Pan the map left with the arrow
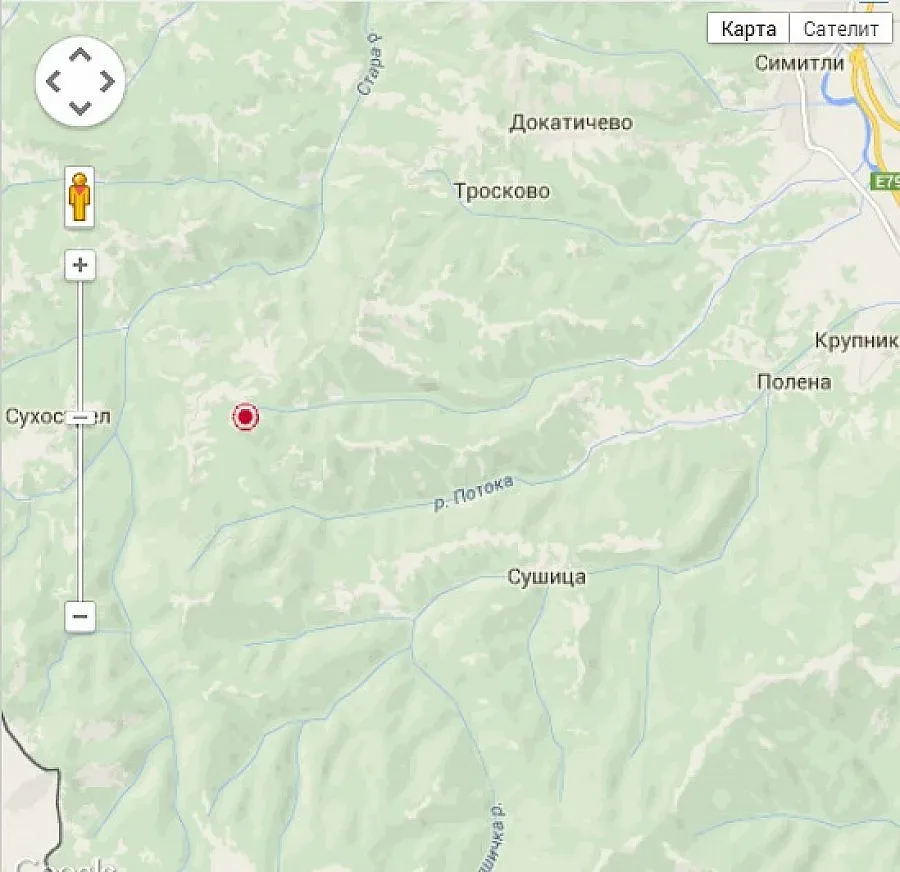 (x=55, y=81)
